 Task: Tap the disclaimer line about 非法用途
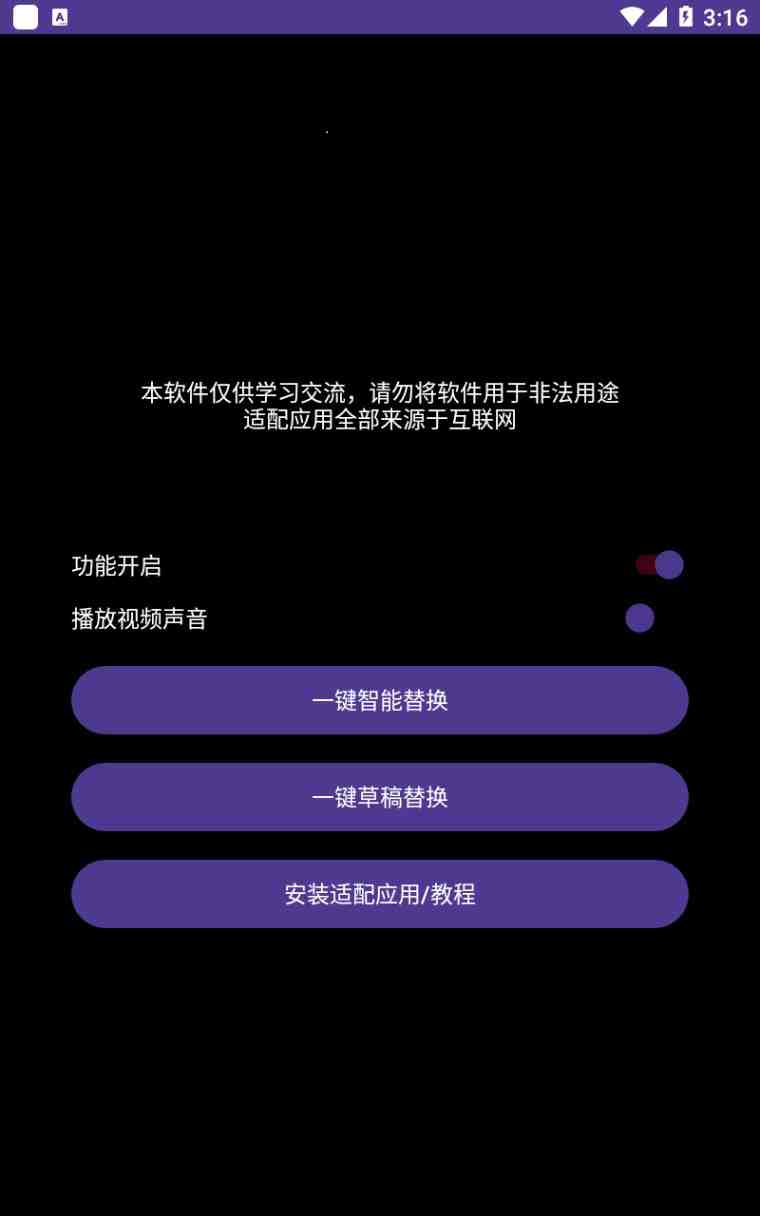(380, 394)
